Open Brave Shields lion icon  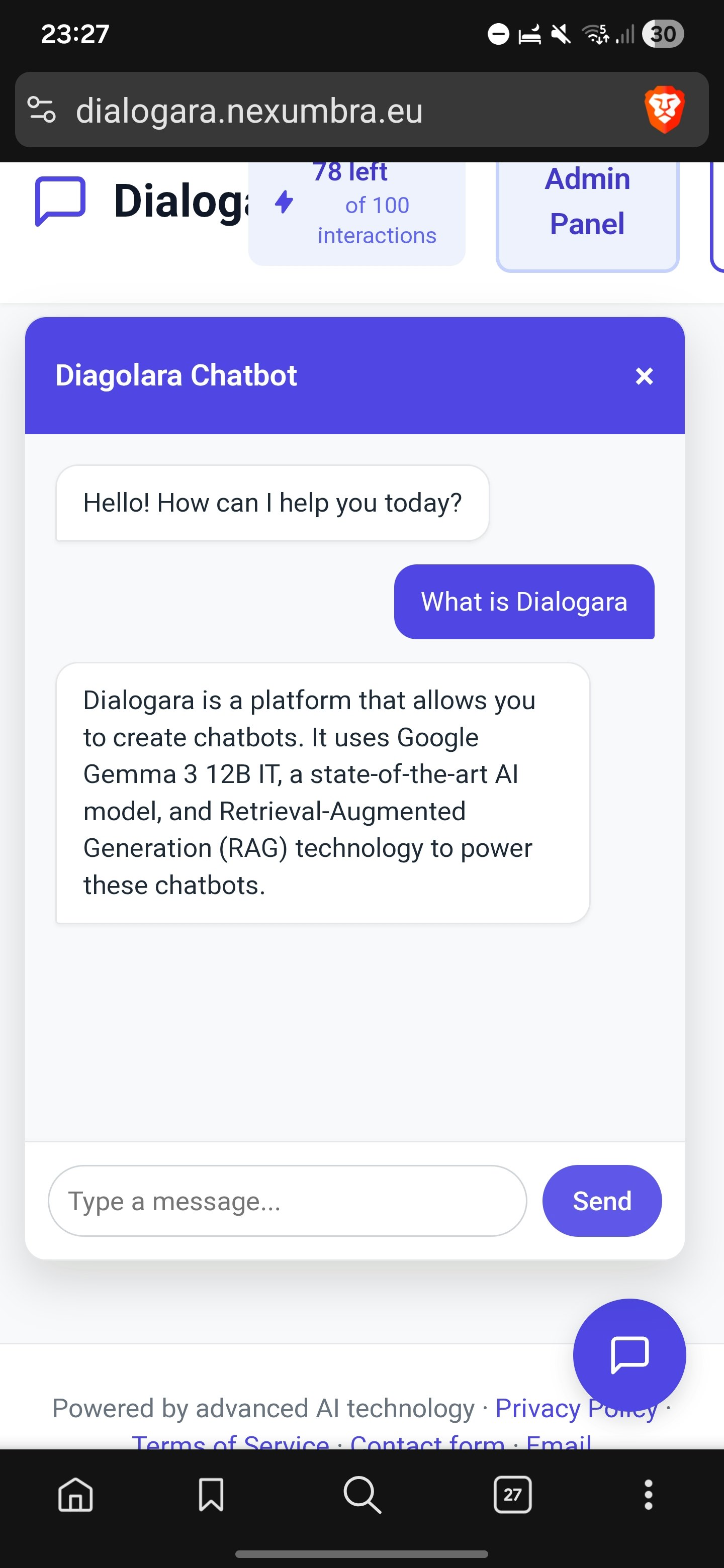pos(664,110)
